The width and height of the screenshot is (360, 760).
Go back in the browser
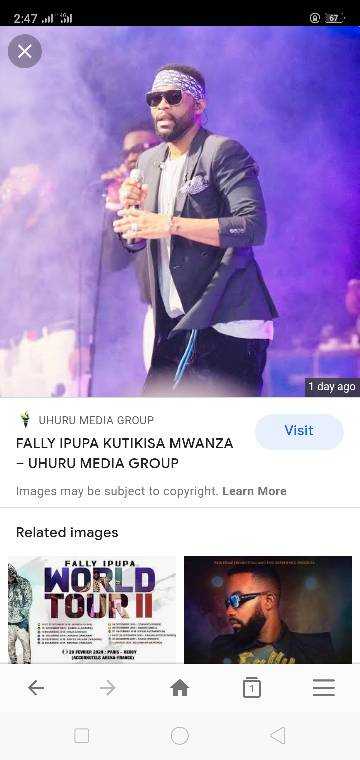[36, 687]
